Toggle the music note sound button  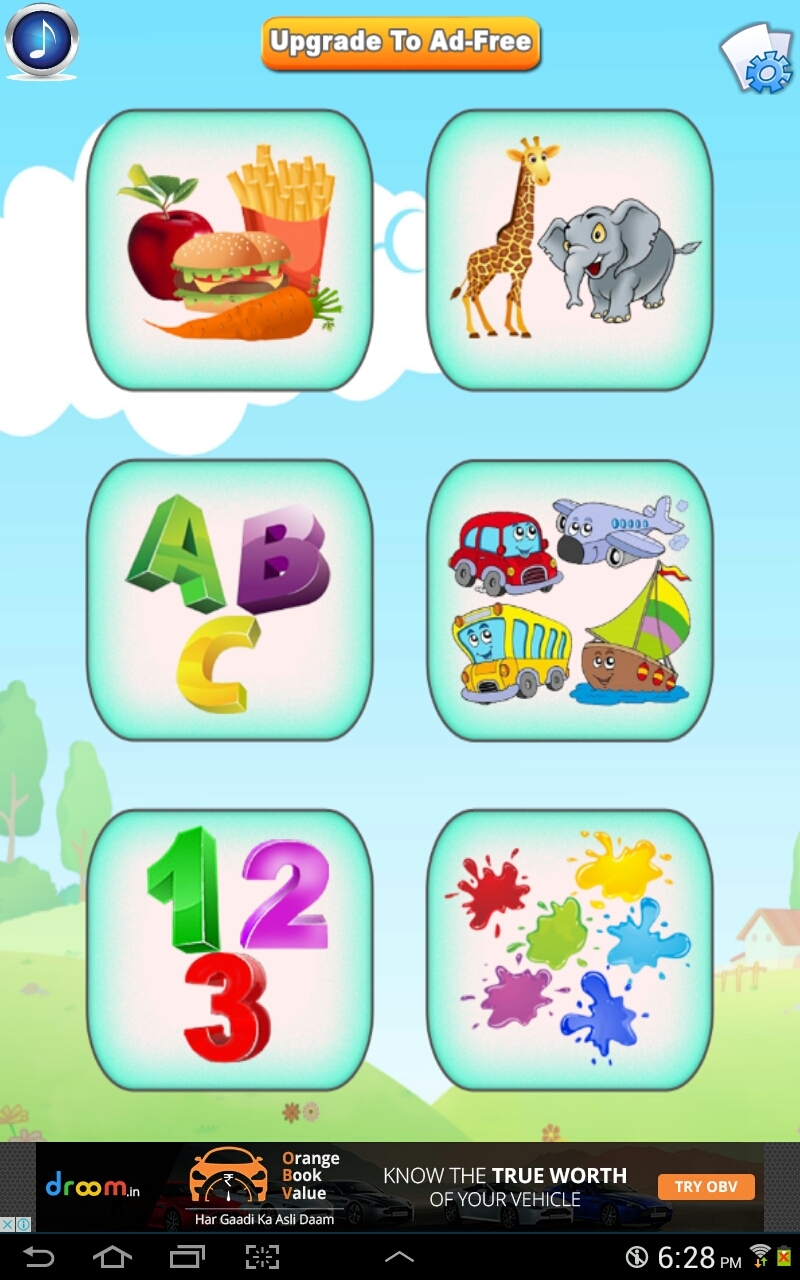pyautogui.click(x=41, y=41)
